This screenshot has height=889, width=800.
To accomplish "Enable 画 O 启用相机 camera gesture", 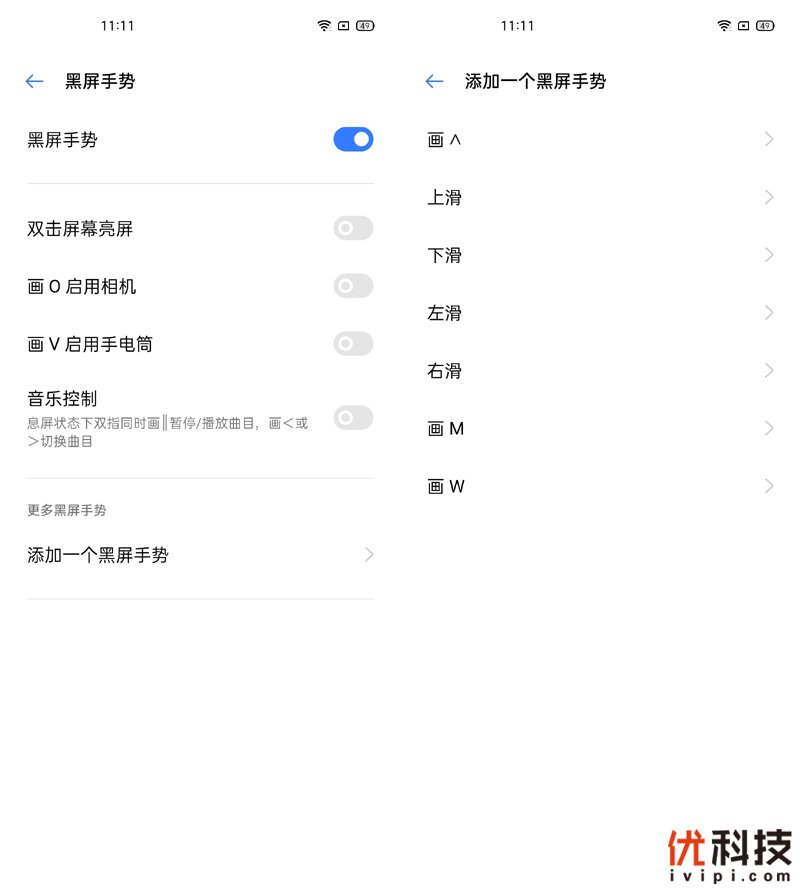I will pyautogui.click(x=352, y=286).
